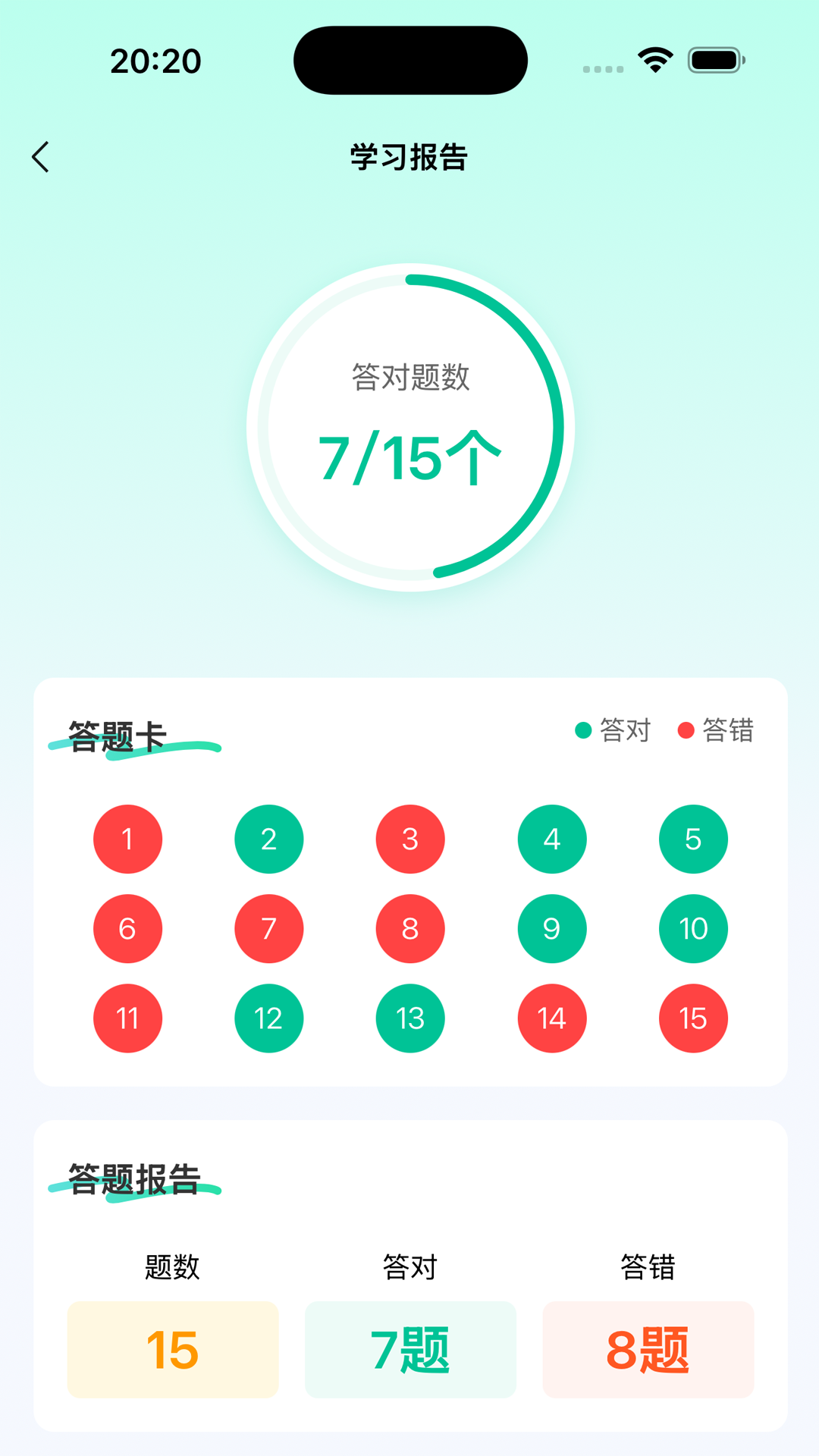Toggle the 答对 green legend dot

(582, 732)
